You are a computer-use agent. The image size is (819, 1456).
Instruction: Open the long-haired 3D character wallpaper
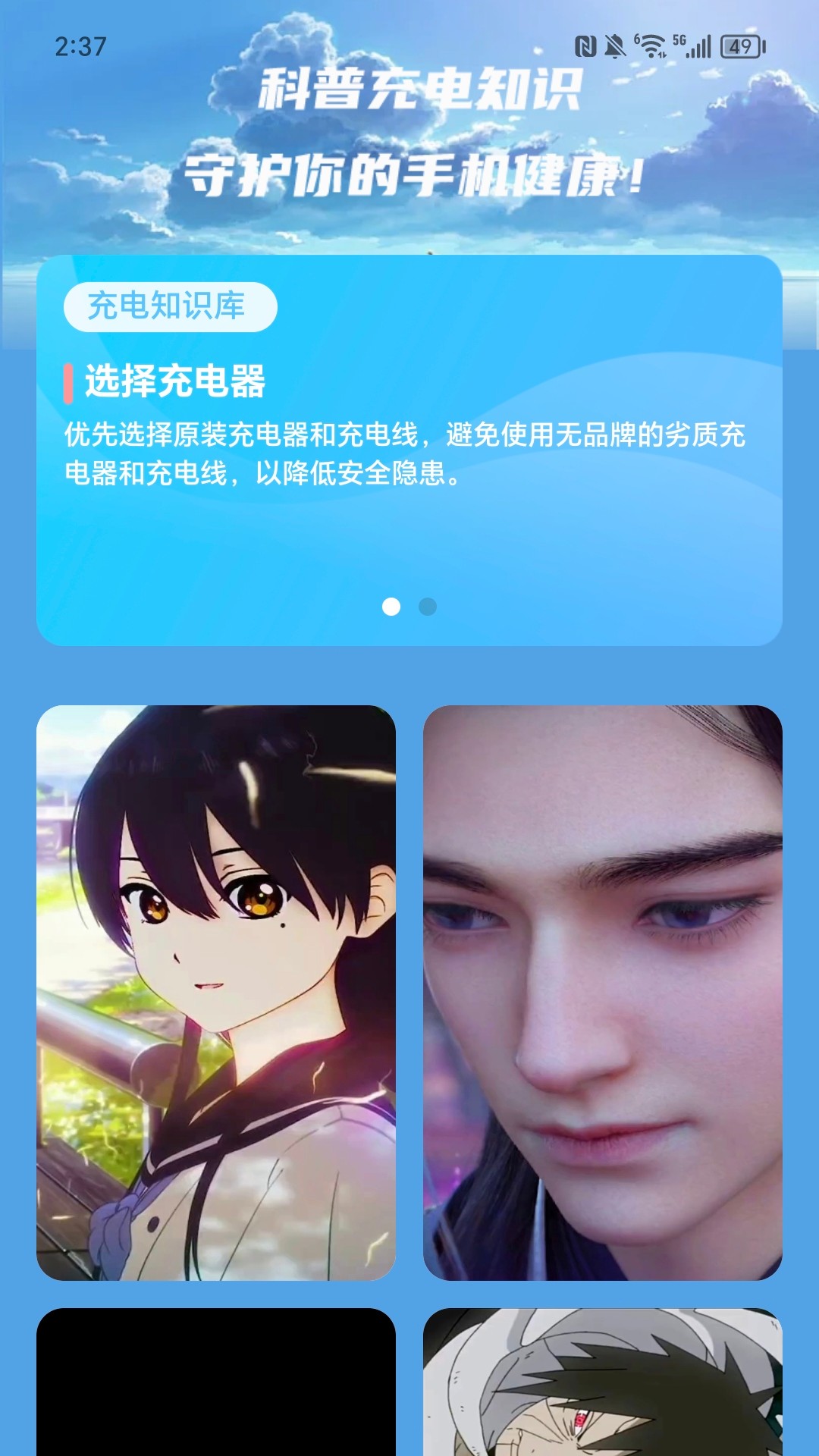click(x=602, y=992)
